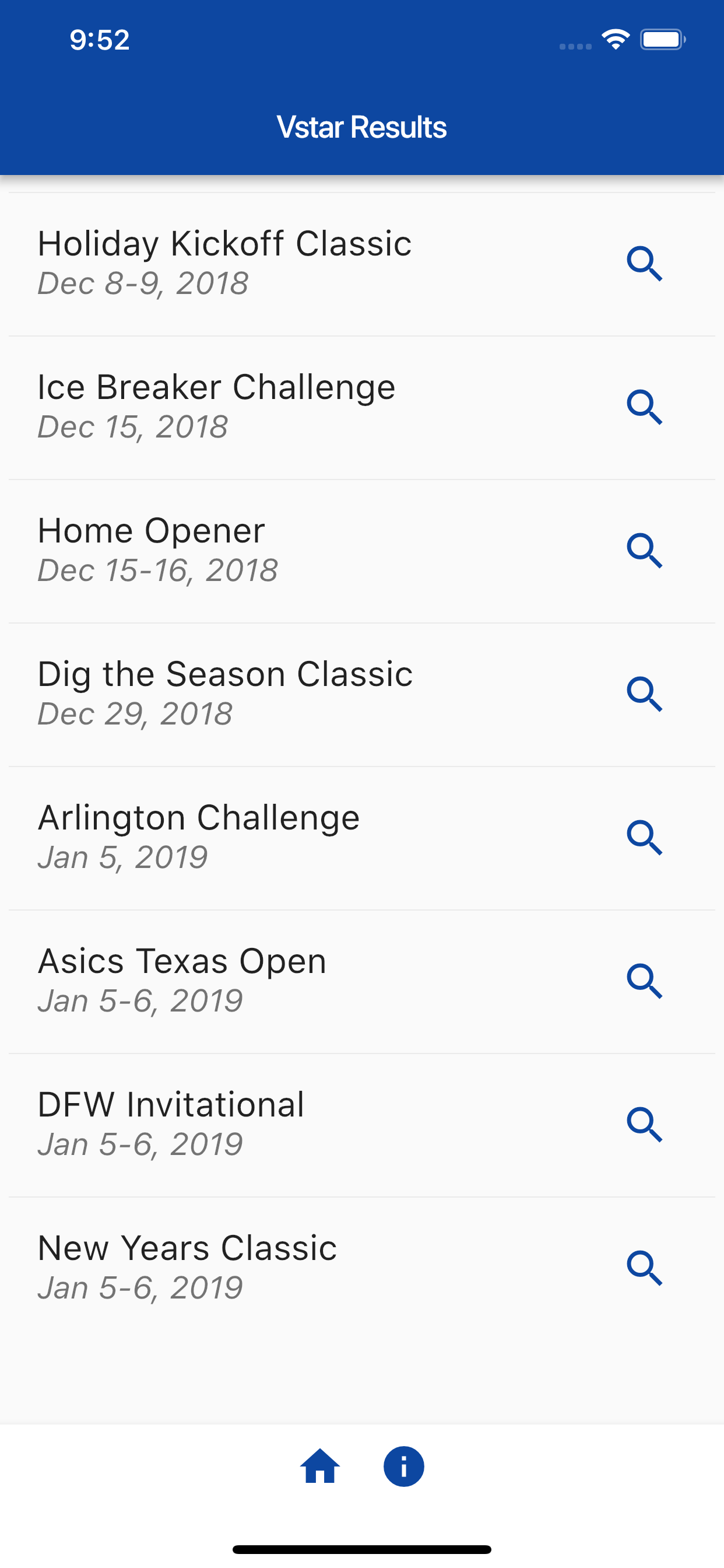Tap the magnifier icon for Holiday Kickoff Classic

tap(645, 264)
